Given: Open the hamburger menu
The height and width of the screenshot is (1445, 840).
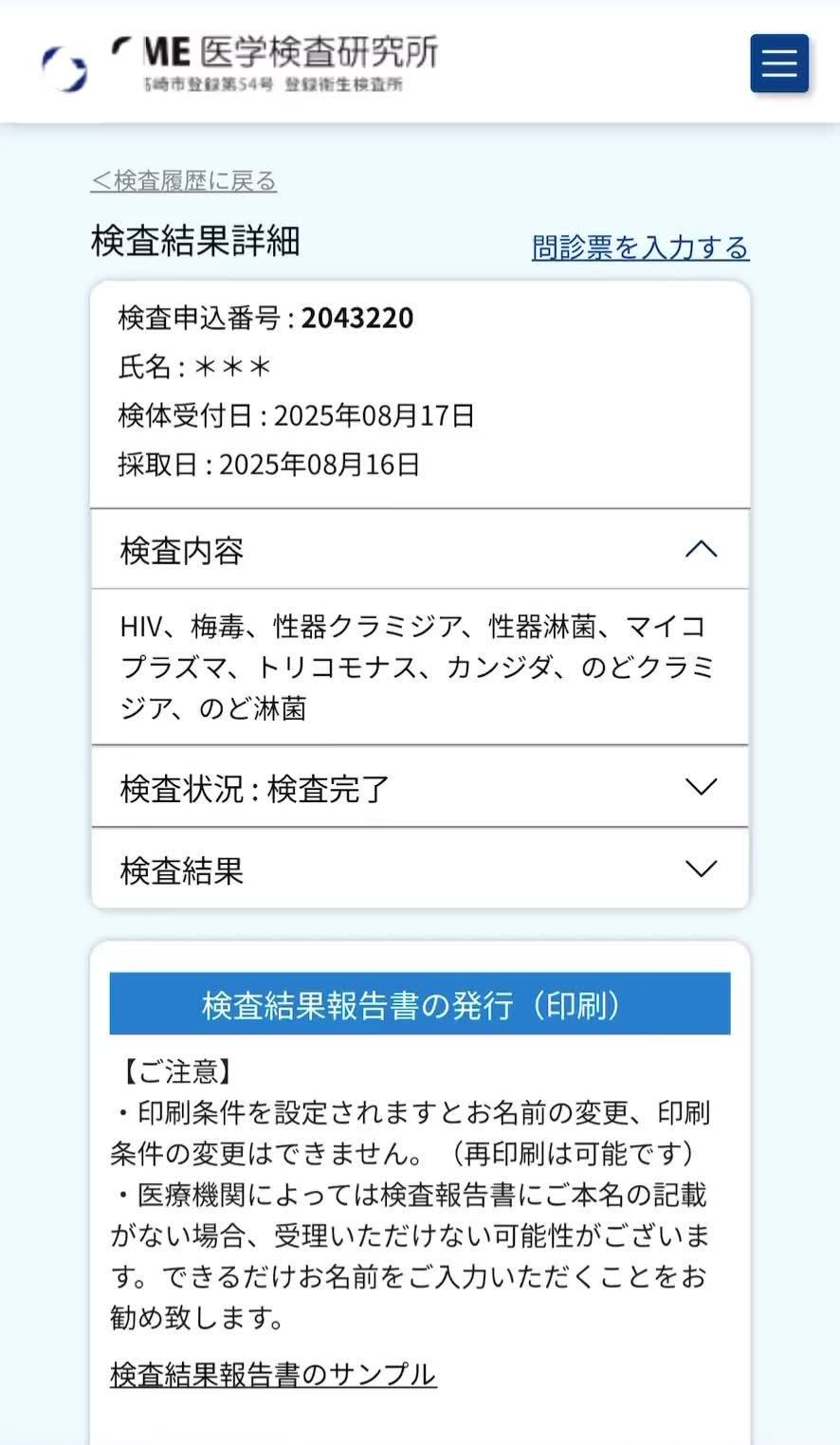Looking at the screenshot, I should click(778, 64).
